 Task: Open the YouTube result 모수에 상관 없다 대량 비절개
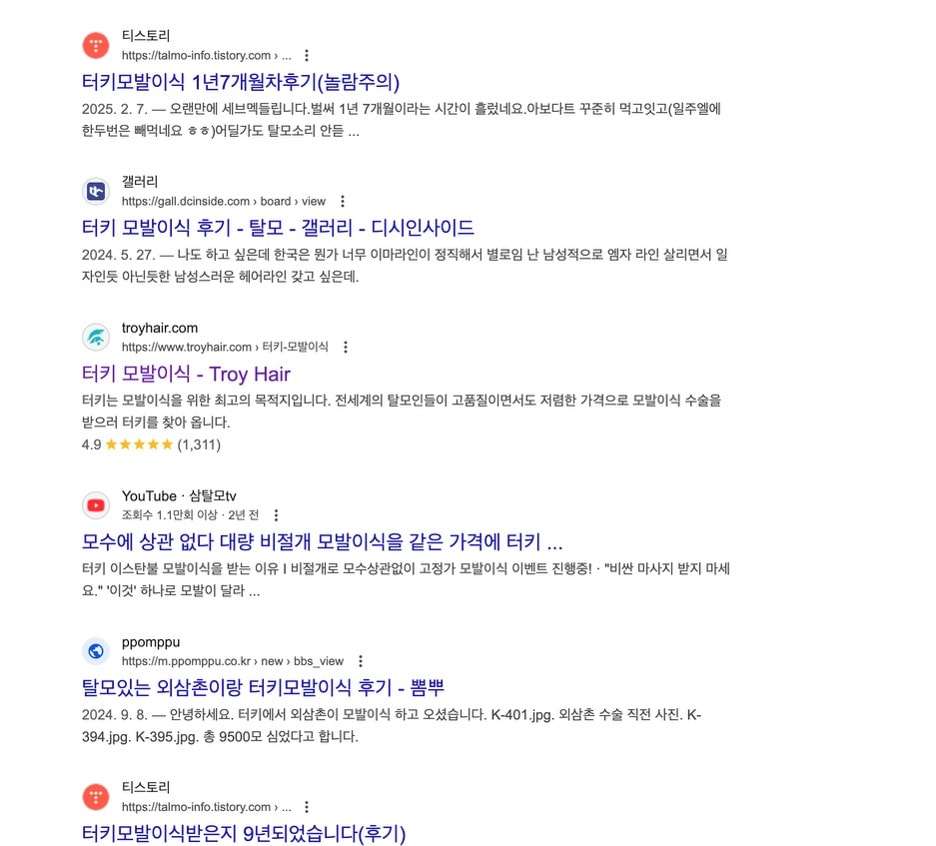coord(322,542)
